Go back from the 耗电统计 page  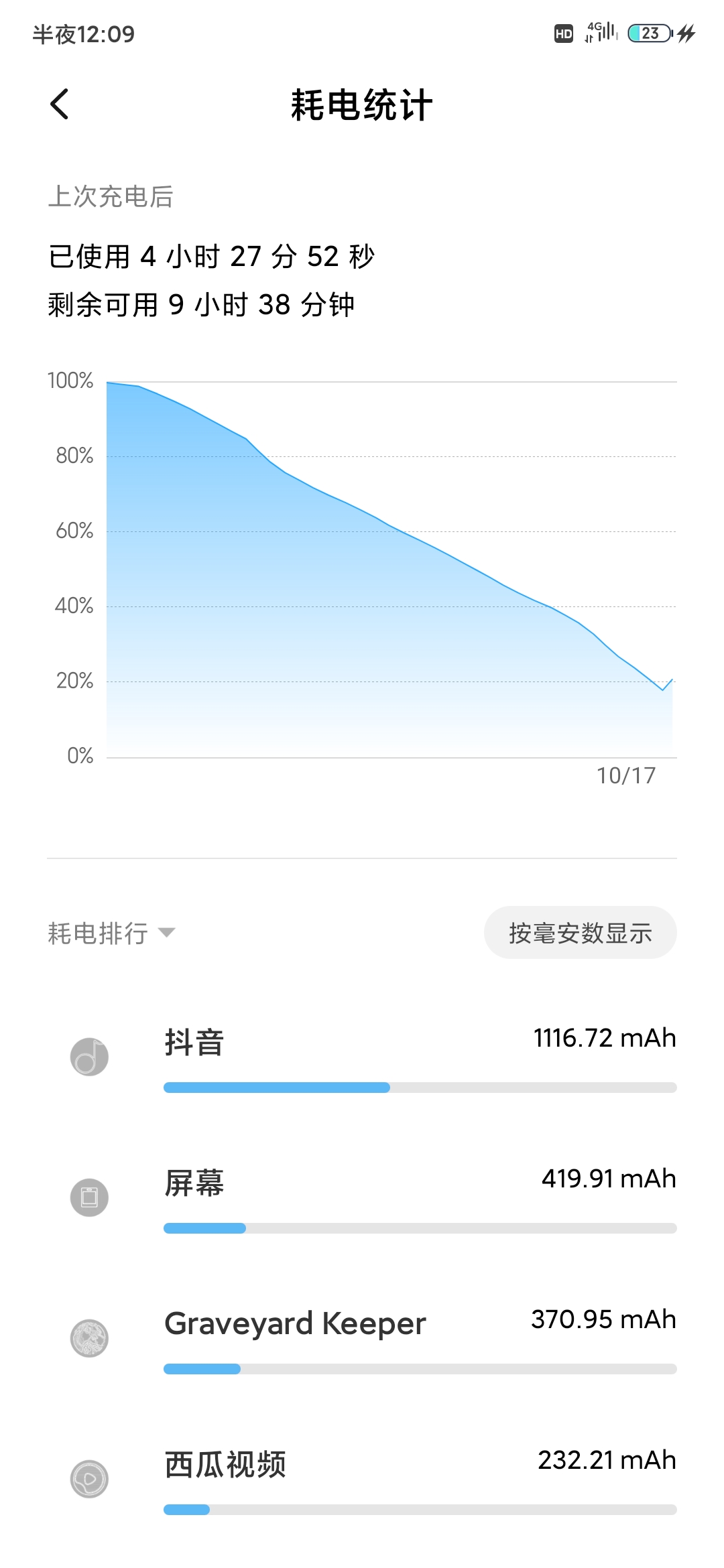(x=60, y=105)
